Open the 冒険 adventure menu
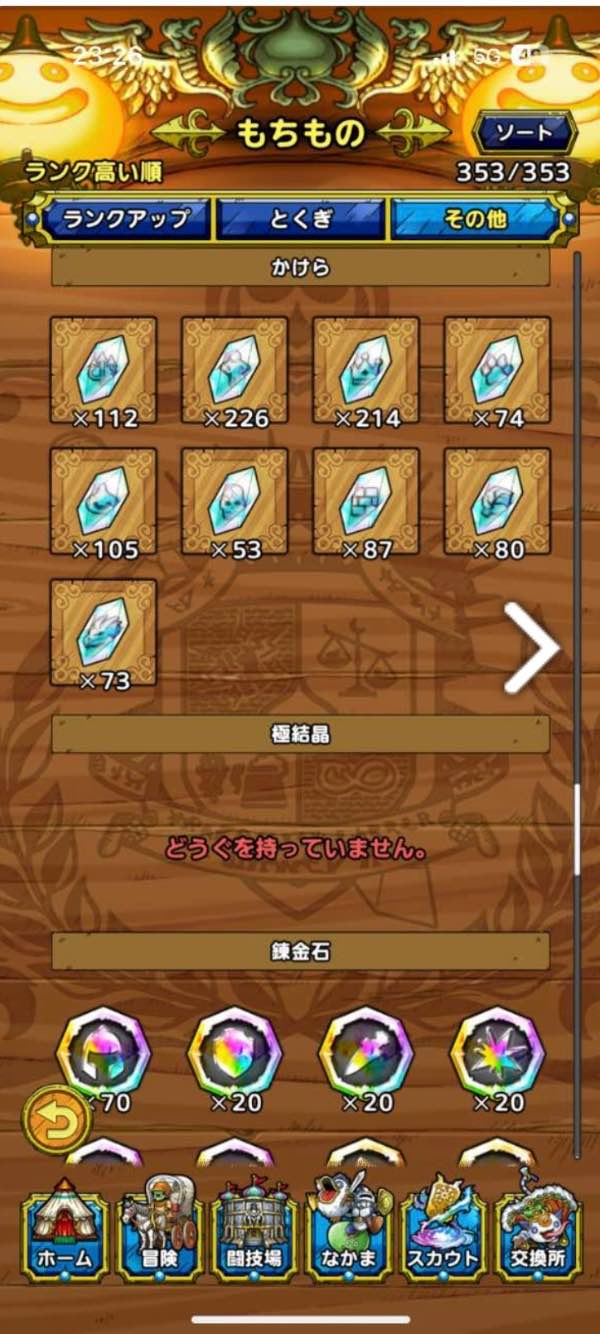 160,1232
